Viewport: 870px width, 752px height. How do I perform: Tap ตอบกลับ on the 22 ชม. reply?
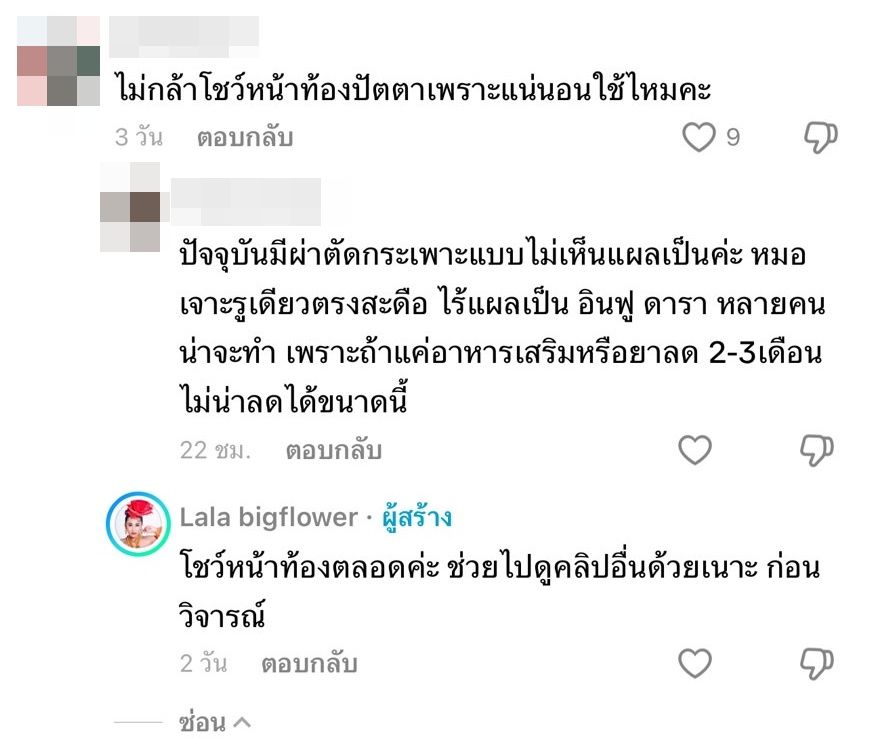coord(334,451)
